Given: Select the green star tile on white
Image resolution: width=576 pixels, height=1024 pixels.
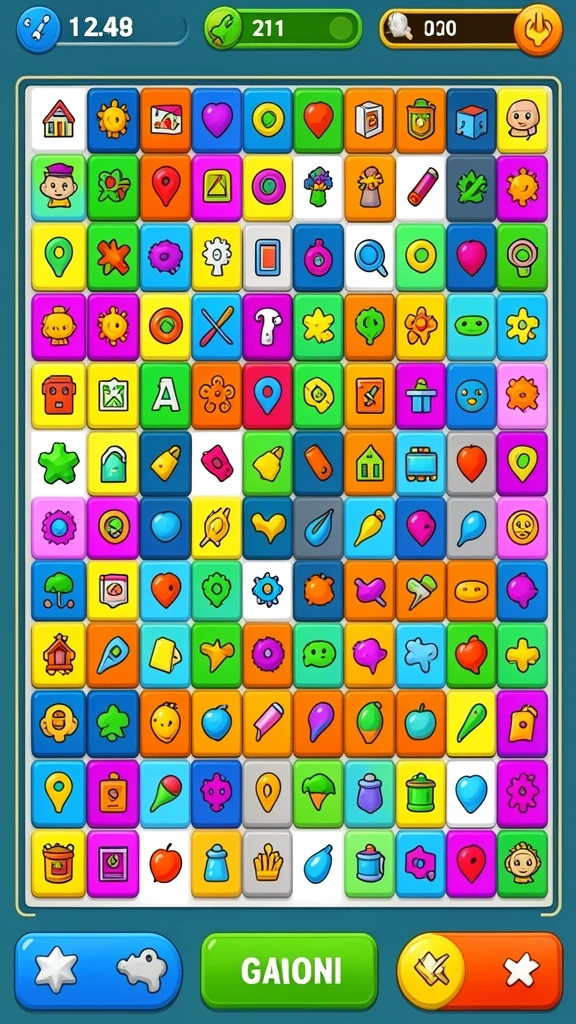Looking at the screenshot, I should click(x=59, y=464).
